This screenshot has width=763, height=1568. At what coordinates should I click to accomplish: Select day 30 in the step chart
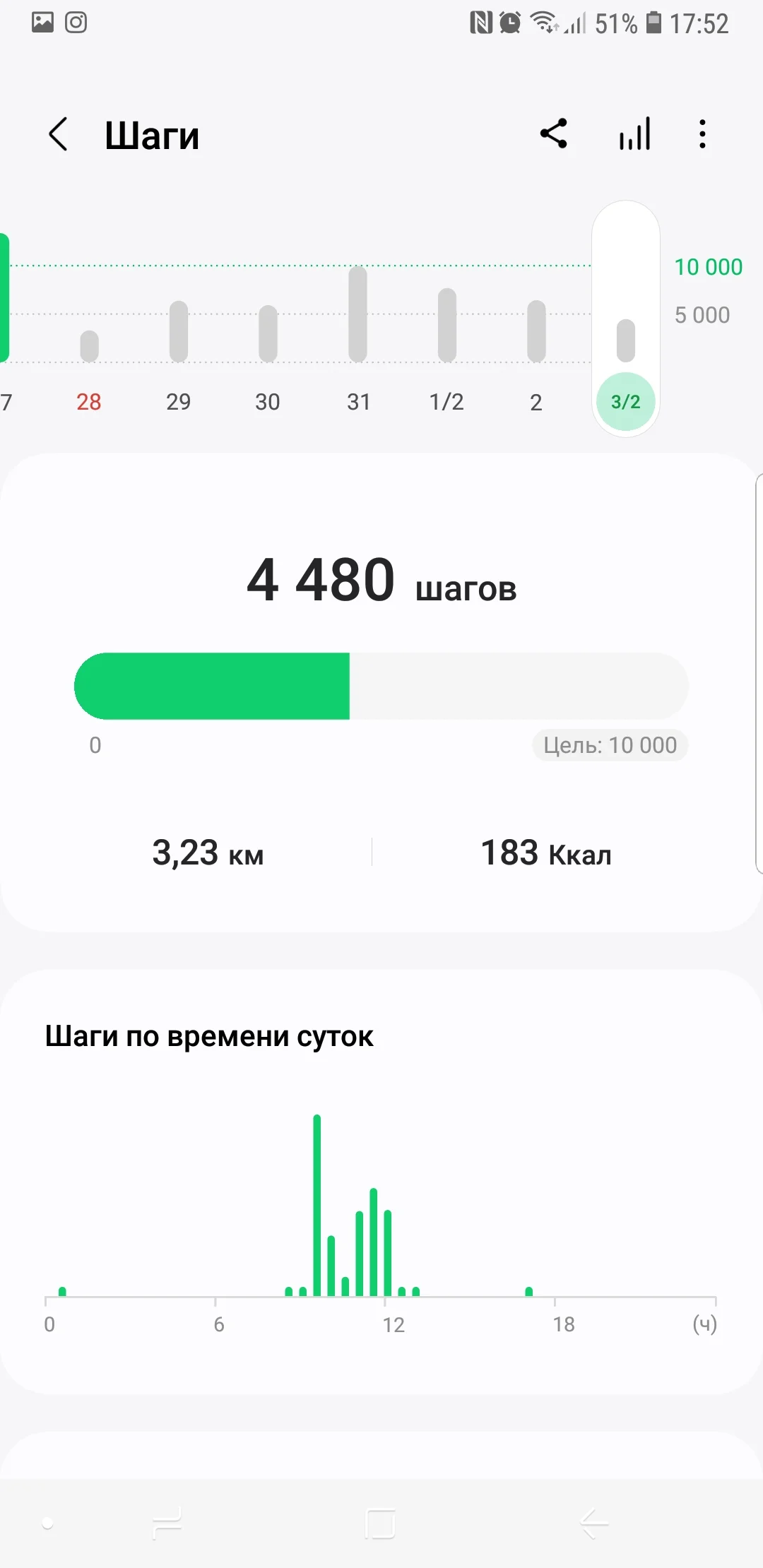pos(268,401)
